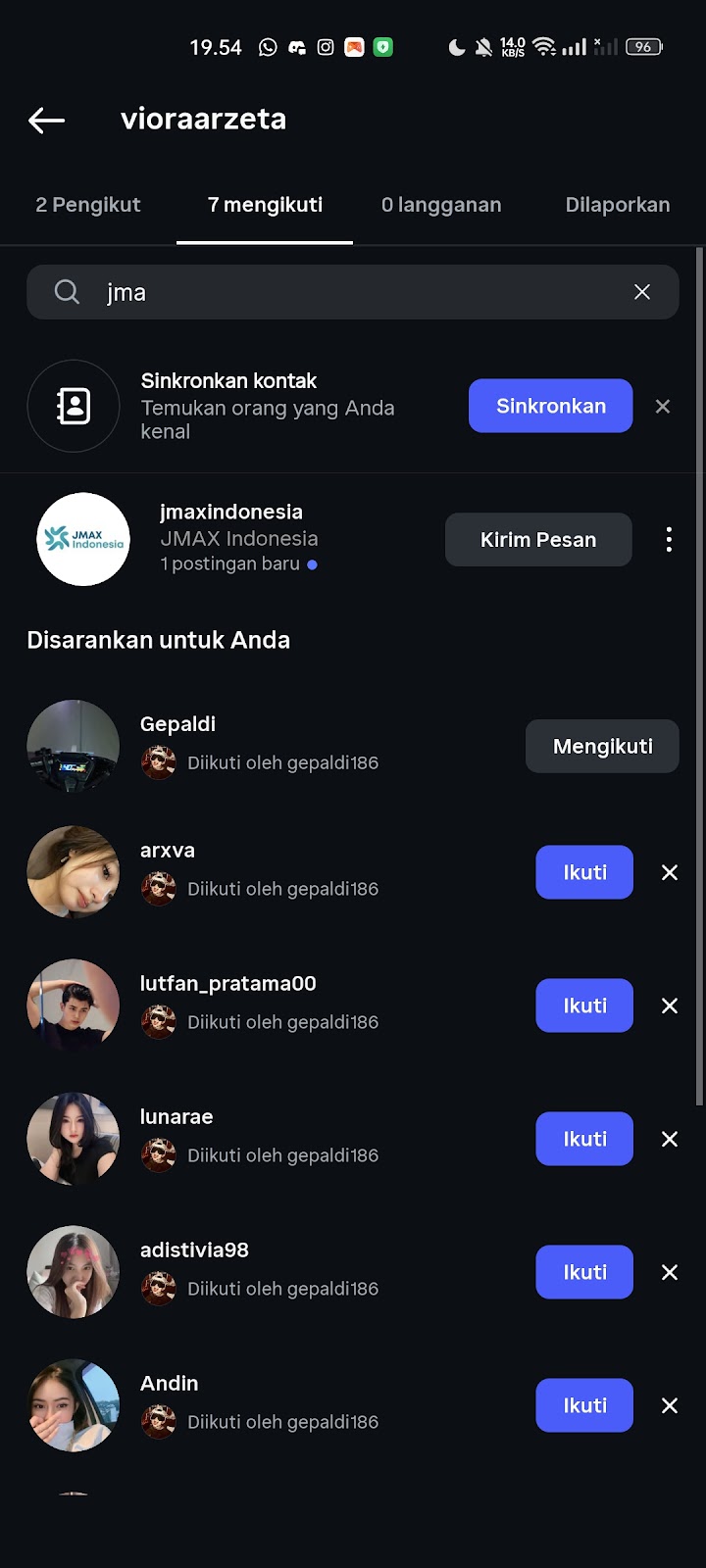Tap the Mengikuti button next to Gepaldi
The image size is (706, 1568).
click(x=602, y=747)
